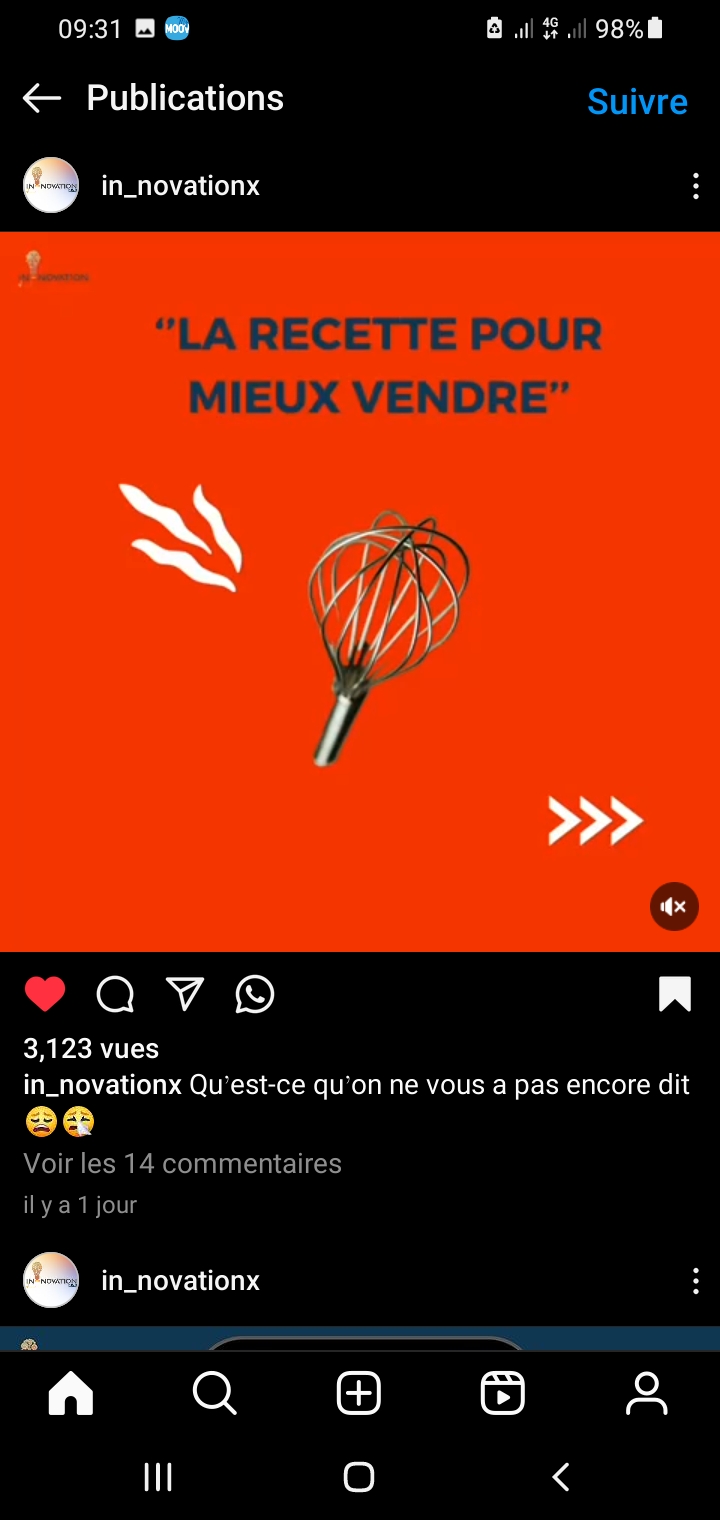Open system recent apps
The image size is (720, 1520).
[158, 1477]
